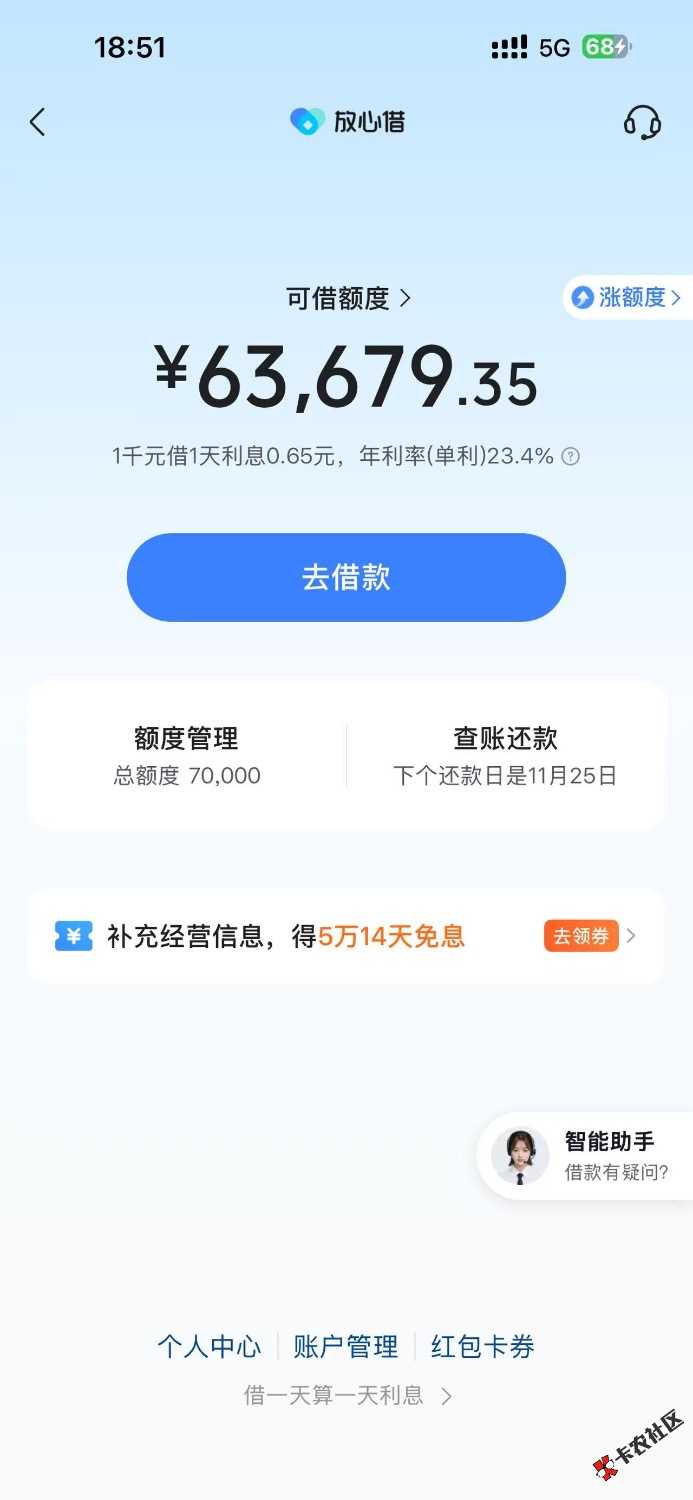Open customer service headset icon
This screenshot has width=693, height=1500.
[x=642, y=123]
